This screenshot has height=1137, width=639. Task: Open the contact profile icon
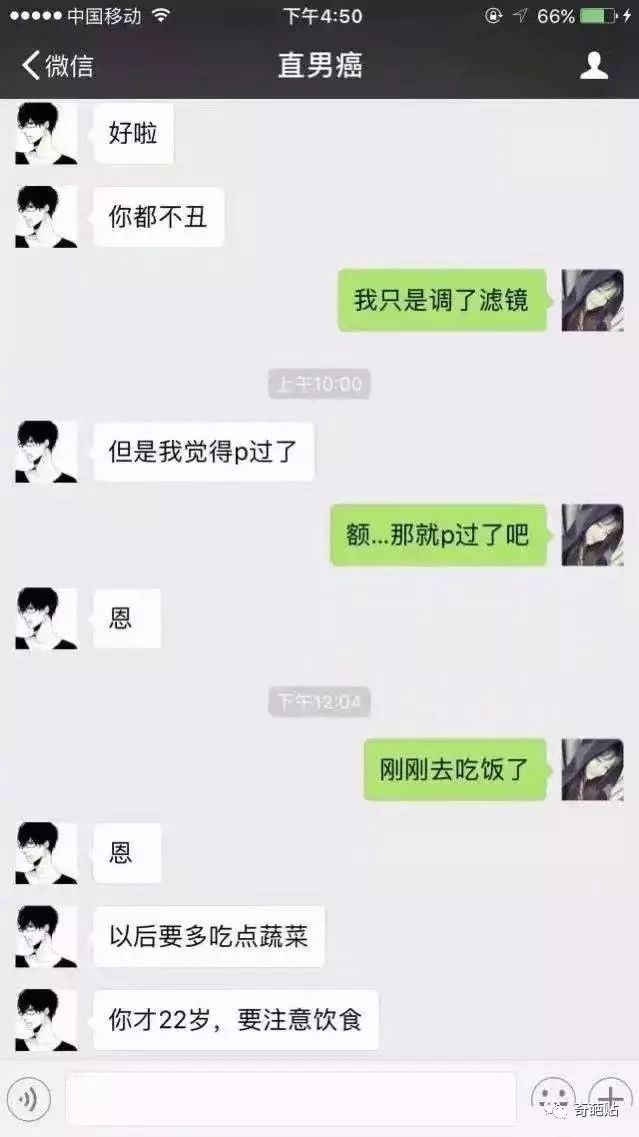pyautogui.click(x=593, y=65)
